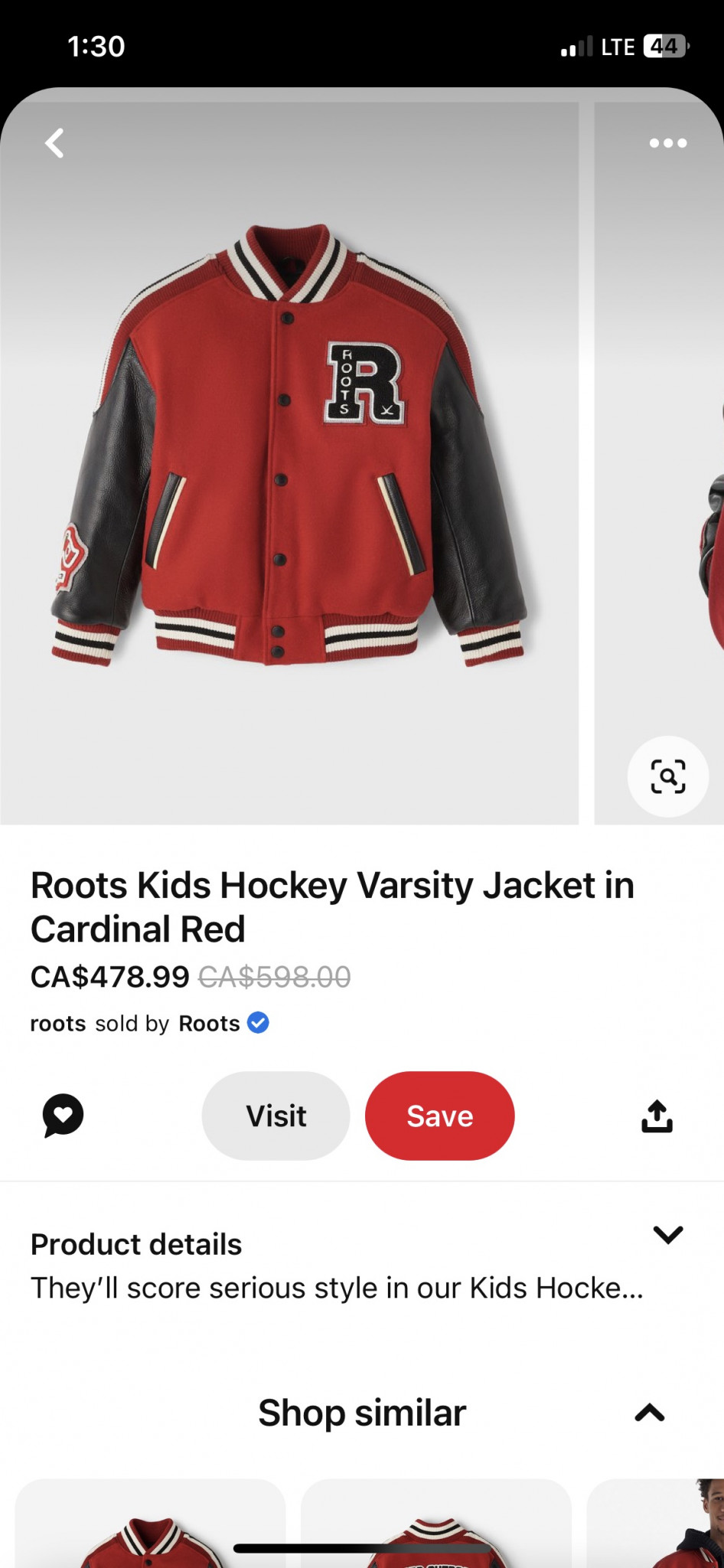Screen dimensions: 724x1568
Task: Collapse the Shop similar section
Action: pyautogui.click(x=649, y=1413)
